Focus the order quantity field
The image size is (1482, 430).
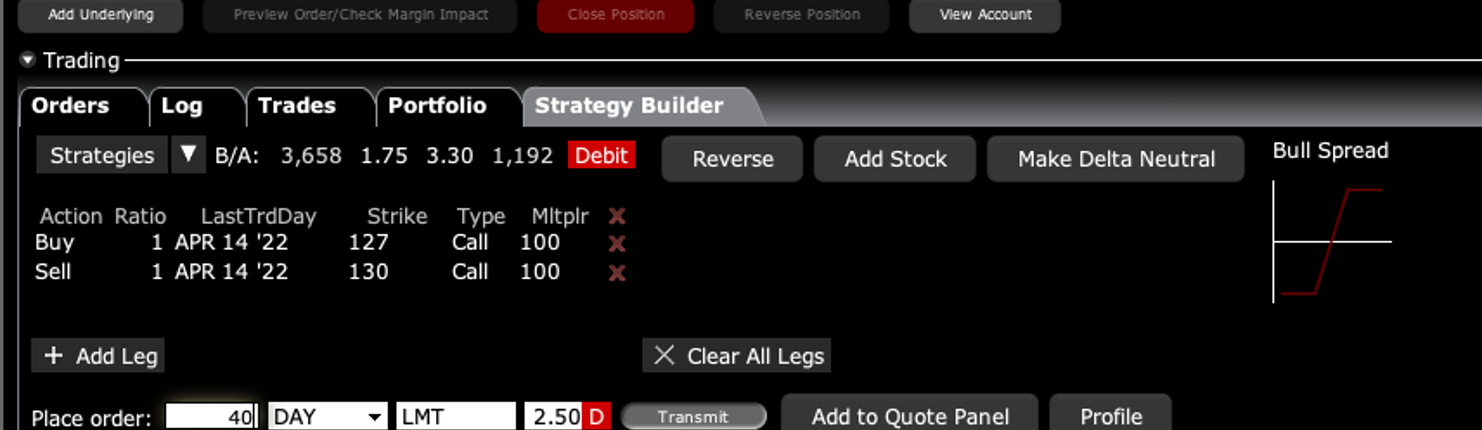click(210, 417)
